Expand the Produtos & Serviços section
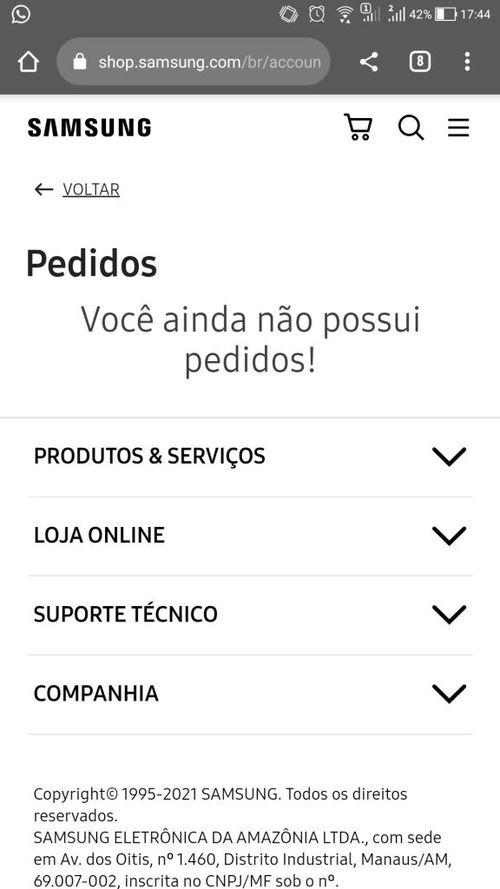The height and width of the screenshot is (889, 500). 250,456
